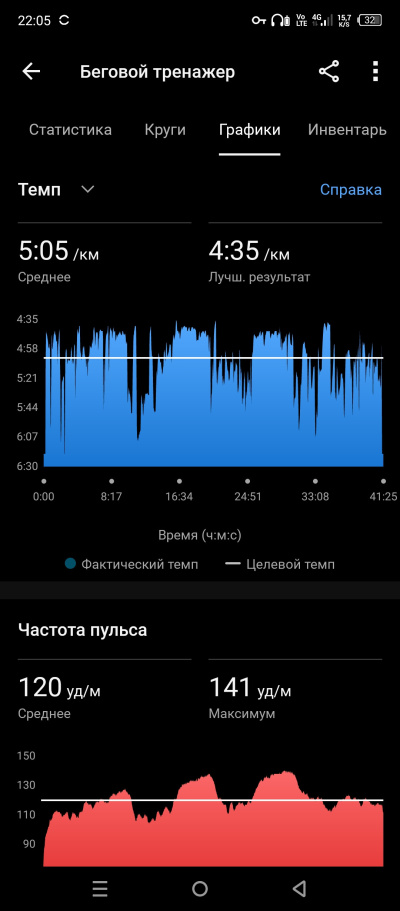Open the Инвентарь tab
The image size is (400, 911).
(x=347, y=130)
